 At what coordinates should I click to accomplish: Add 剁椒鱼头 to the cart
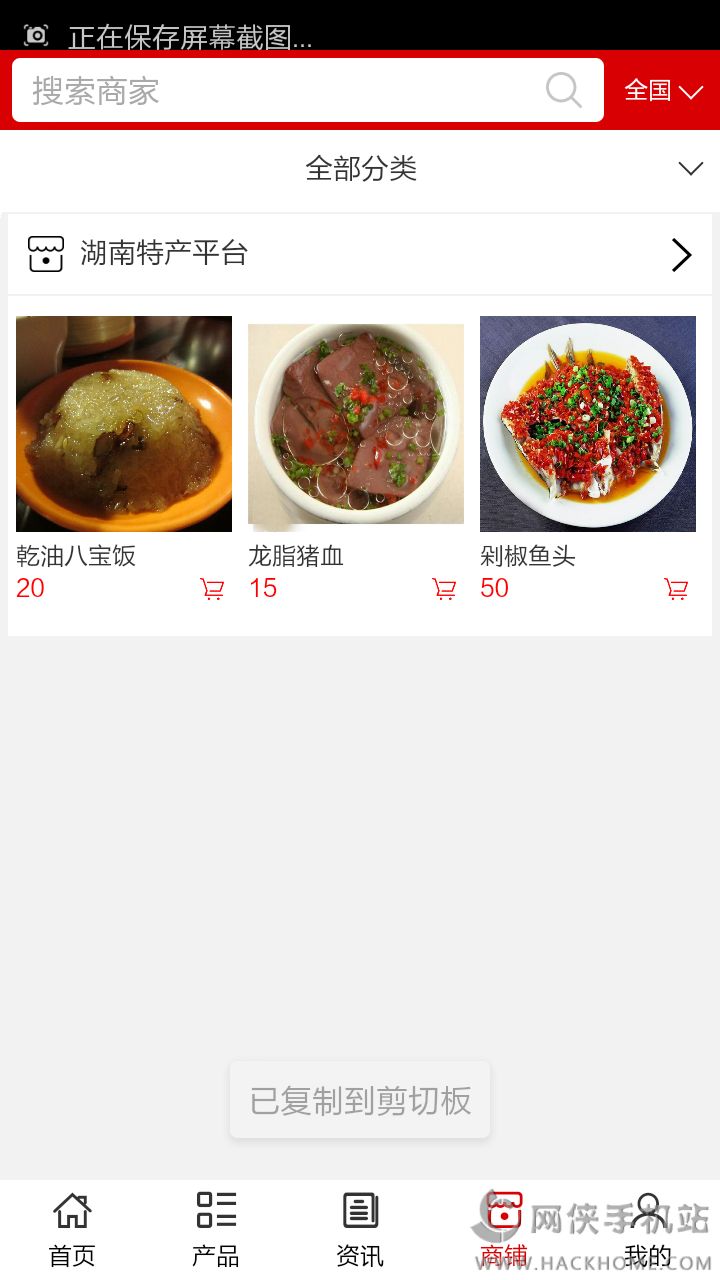pos(676,589)
